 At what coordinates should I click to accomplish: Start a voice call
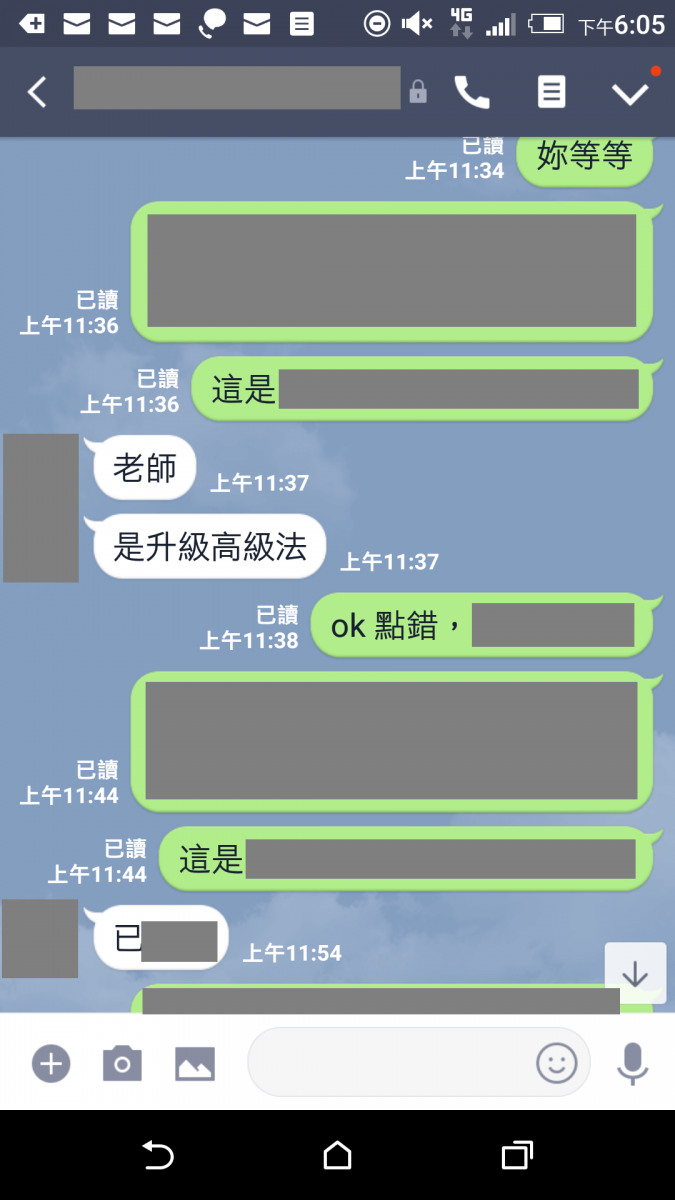[x=471, y=92]
